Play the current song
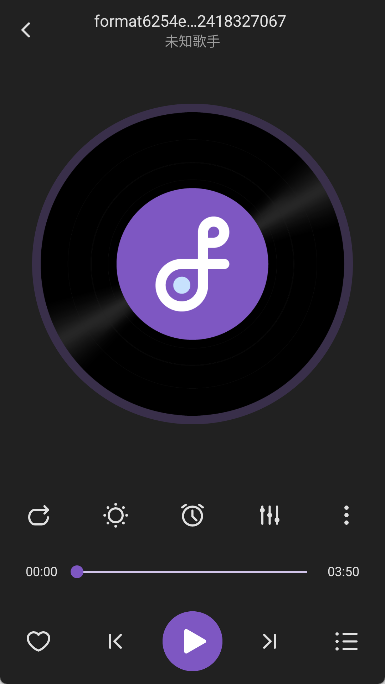This screenshot has width=385, height=684. (193, 641)
